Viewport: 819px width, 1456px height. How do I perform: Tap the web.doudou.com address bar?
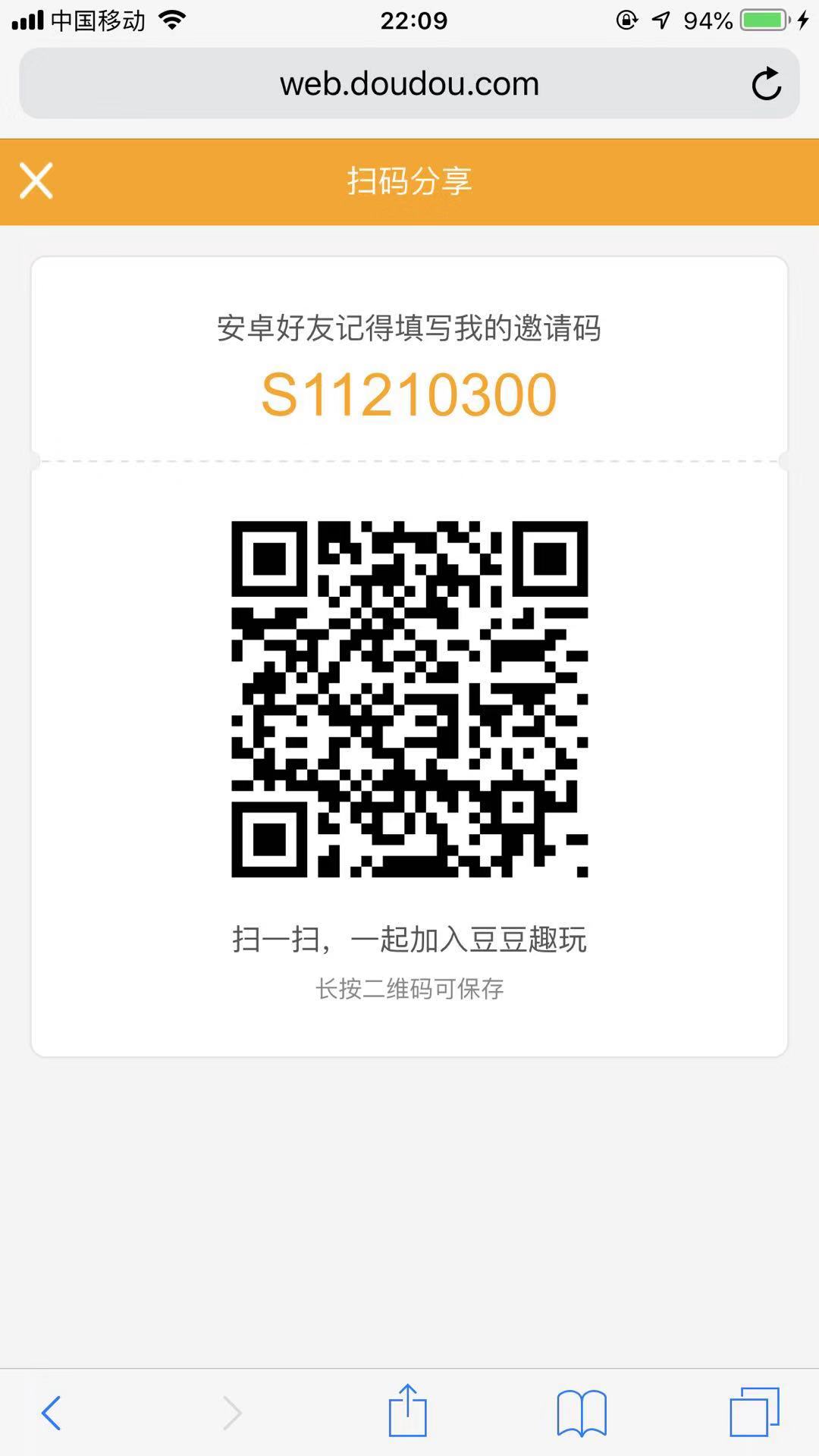point(409,83)
